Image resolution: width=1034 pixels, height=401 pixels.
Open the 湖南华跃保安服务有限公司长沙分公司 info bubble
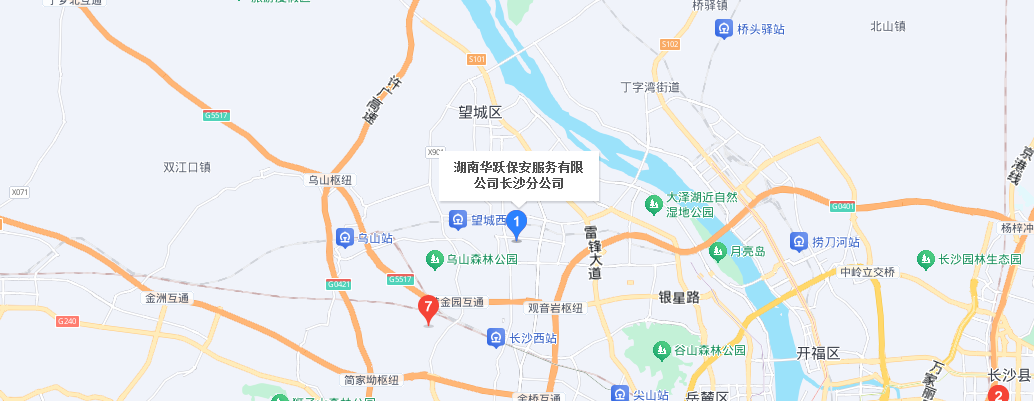[x=518, y=175]
